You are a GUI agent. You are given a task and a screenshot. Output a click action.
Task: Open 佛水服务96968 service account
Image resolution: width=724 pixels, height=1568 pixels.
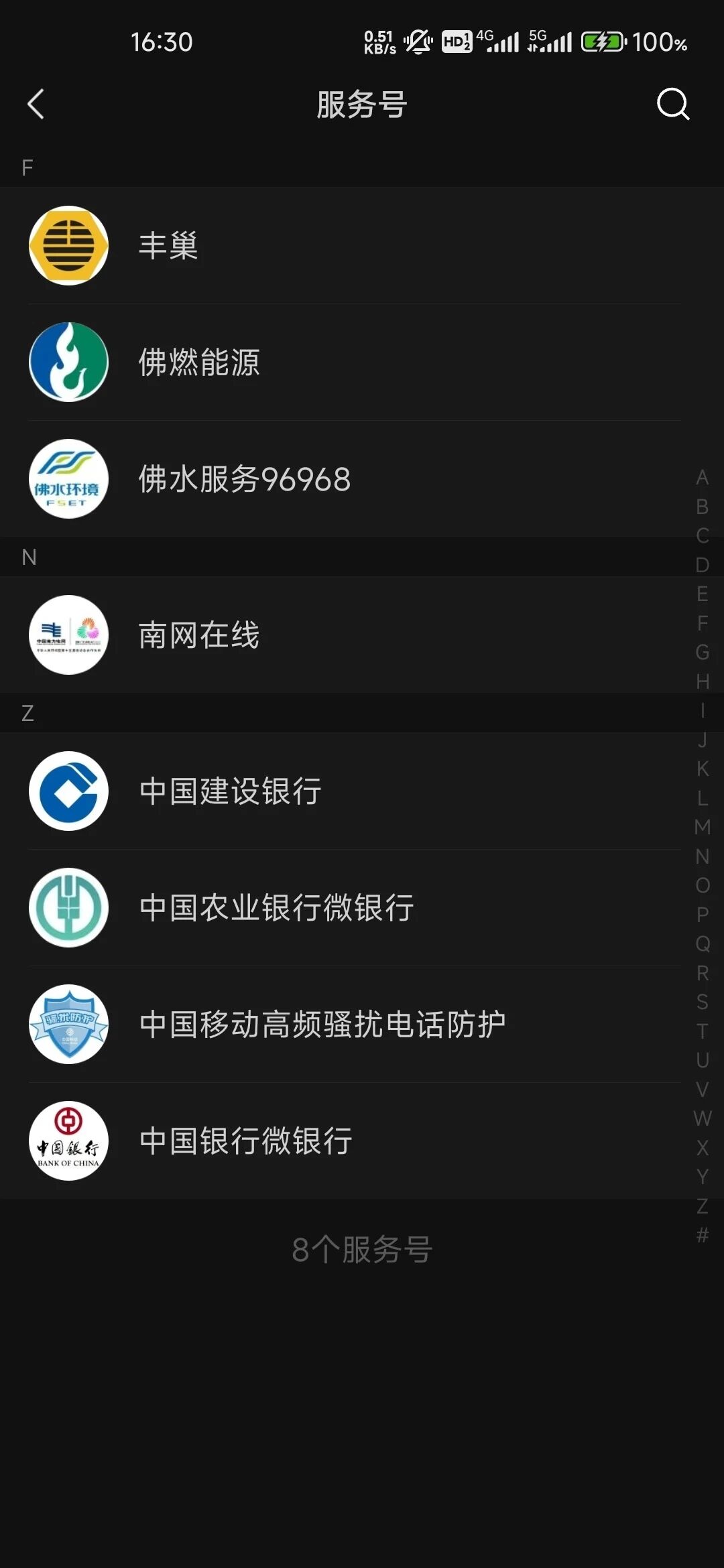point(362,478)
